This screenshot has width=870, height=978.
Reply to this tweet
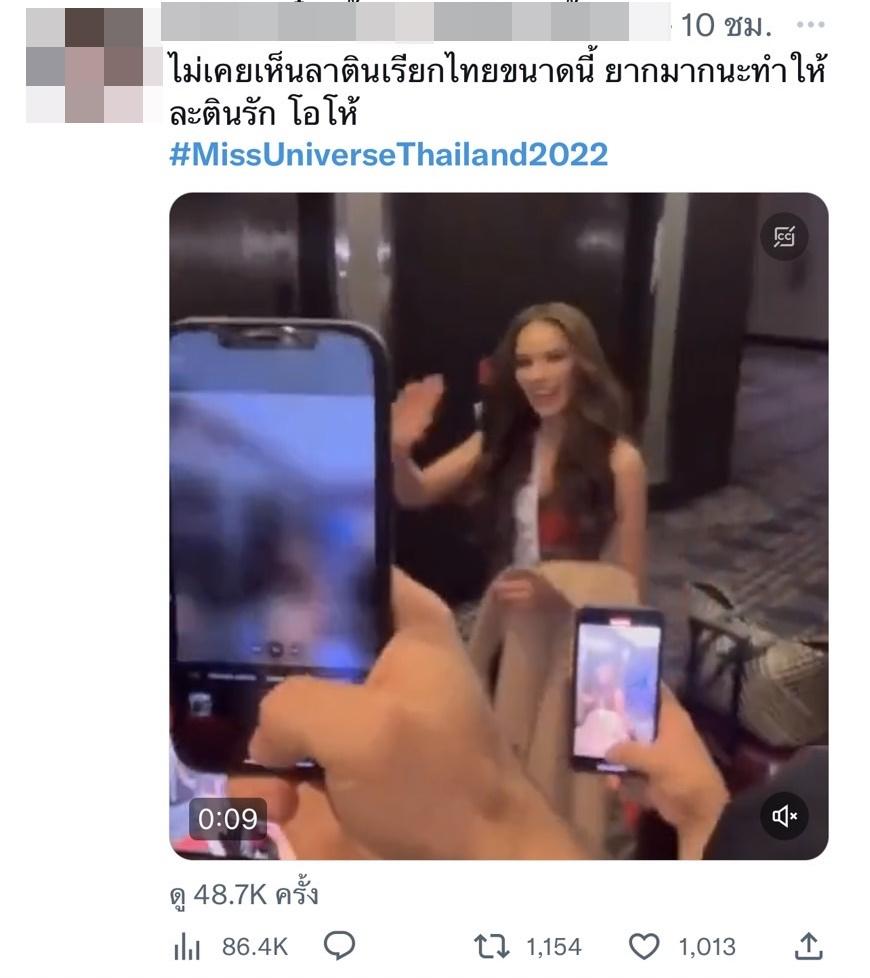[340, 946]
